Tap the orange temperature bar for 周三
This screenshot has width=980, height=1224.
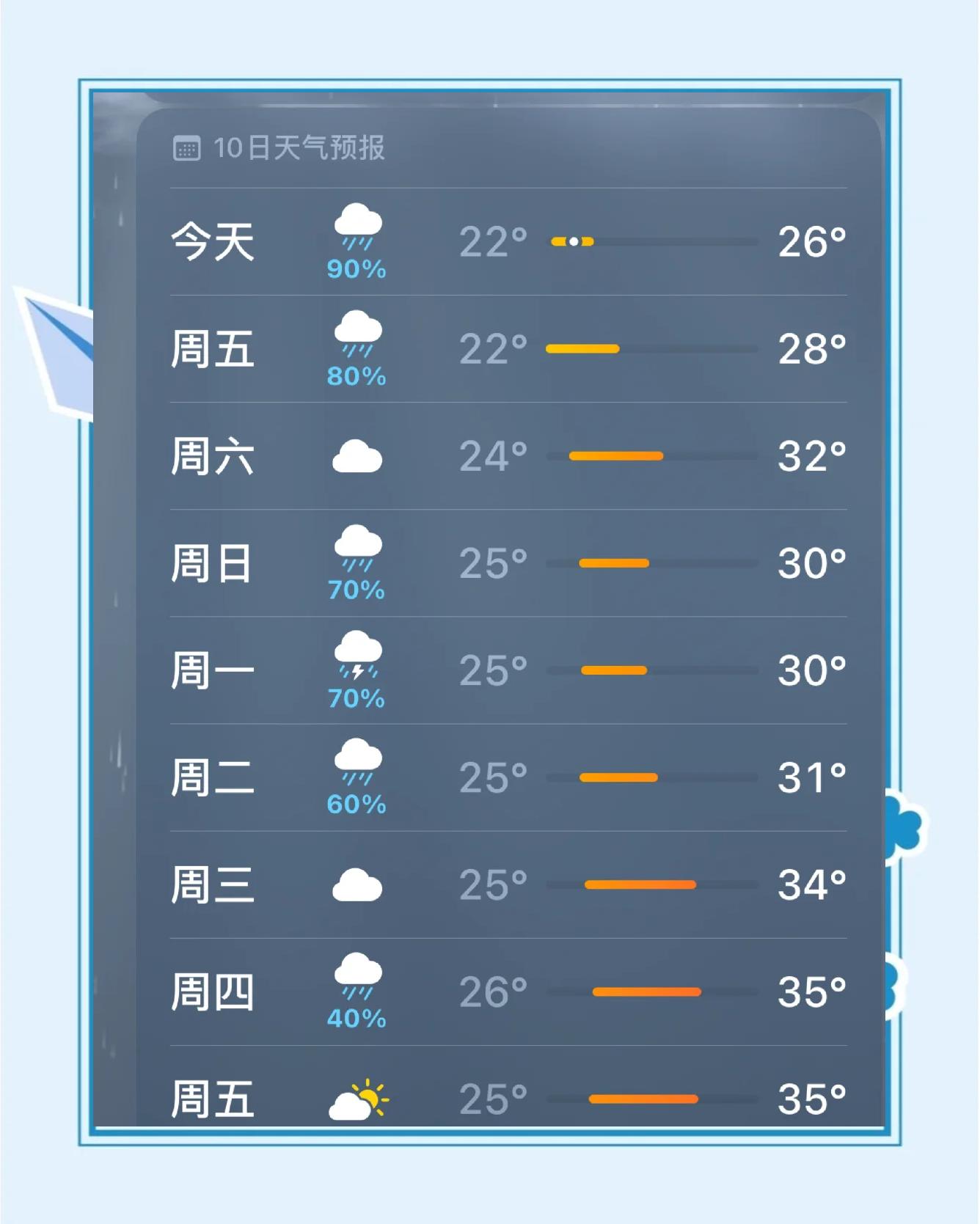tap(640, 885)
